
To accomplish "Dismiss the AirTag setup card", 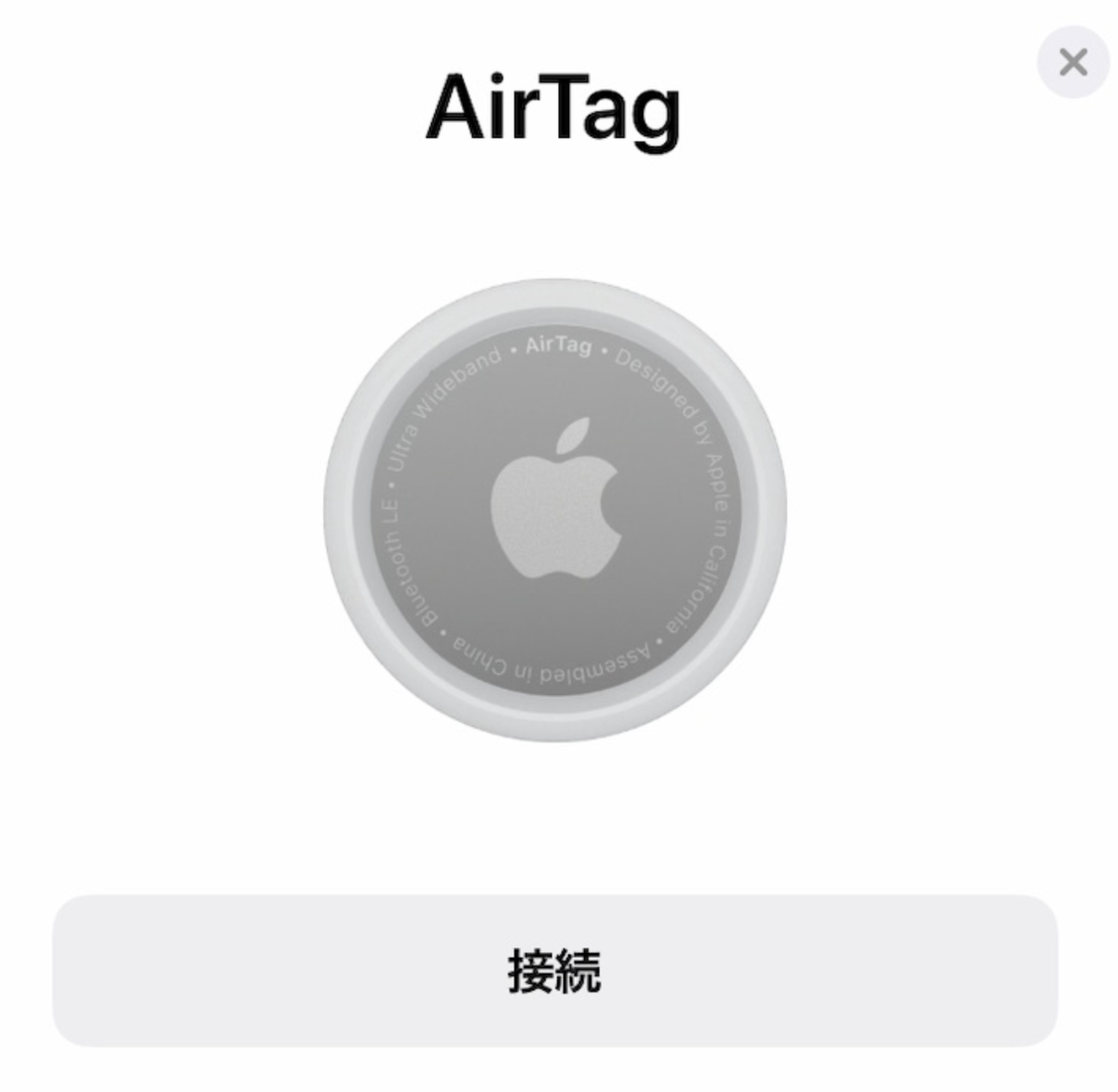I will pos(1073,62).
